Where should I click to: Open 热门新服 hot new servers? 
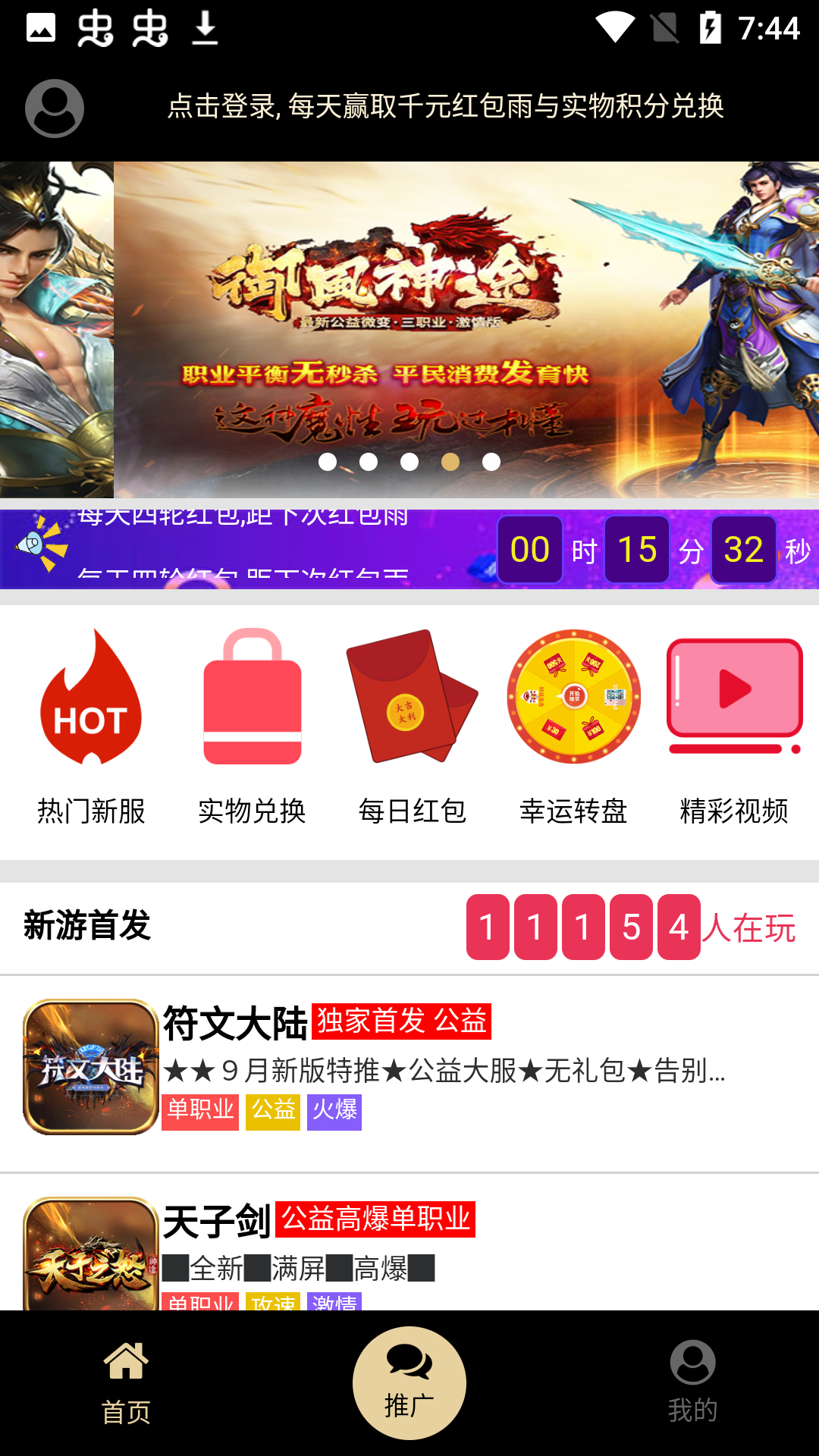91,726
